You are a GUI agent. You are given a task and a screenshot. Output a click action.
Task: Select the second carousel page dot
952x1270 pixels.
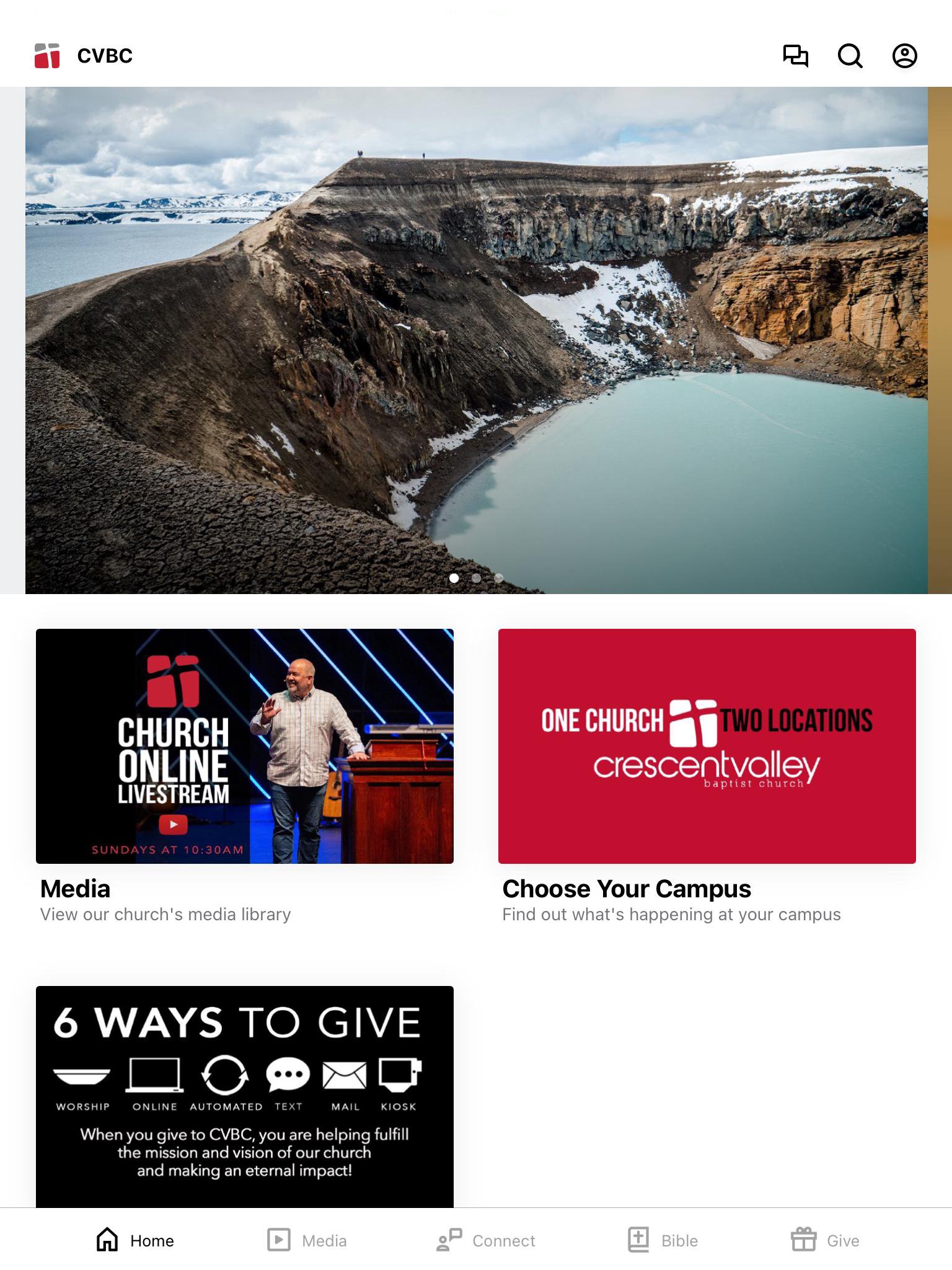(x=476, y=578)
